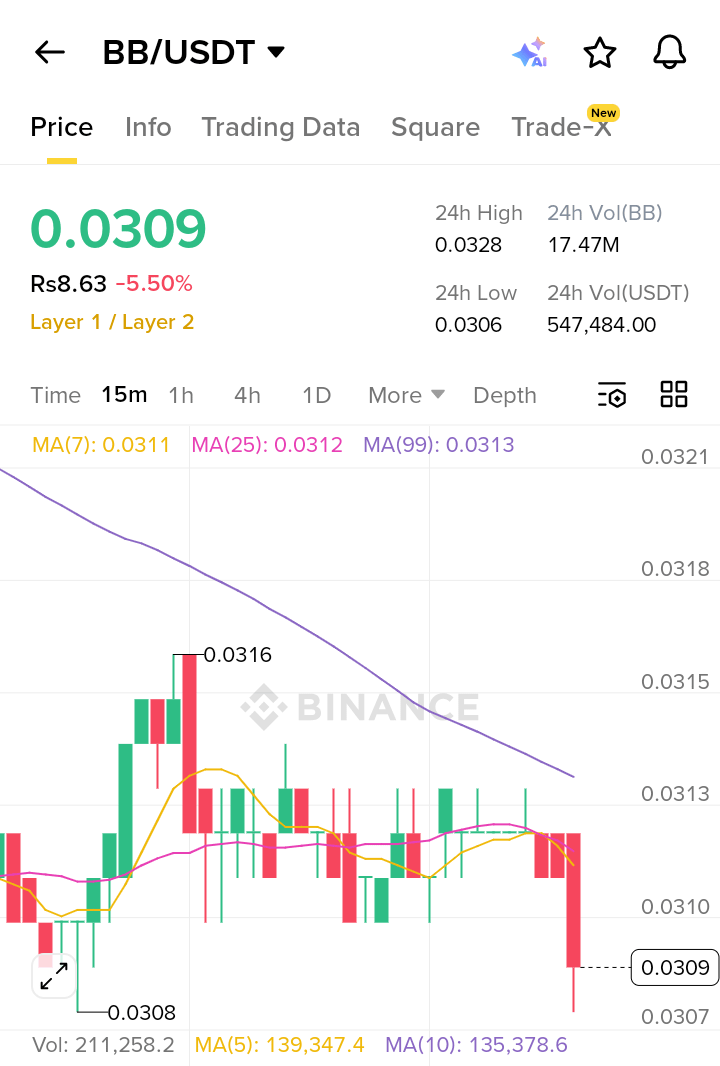Switch to the Info tab

pos(148,127)
